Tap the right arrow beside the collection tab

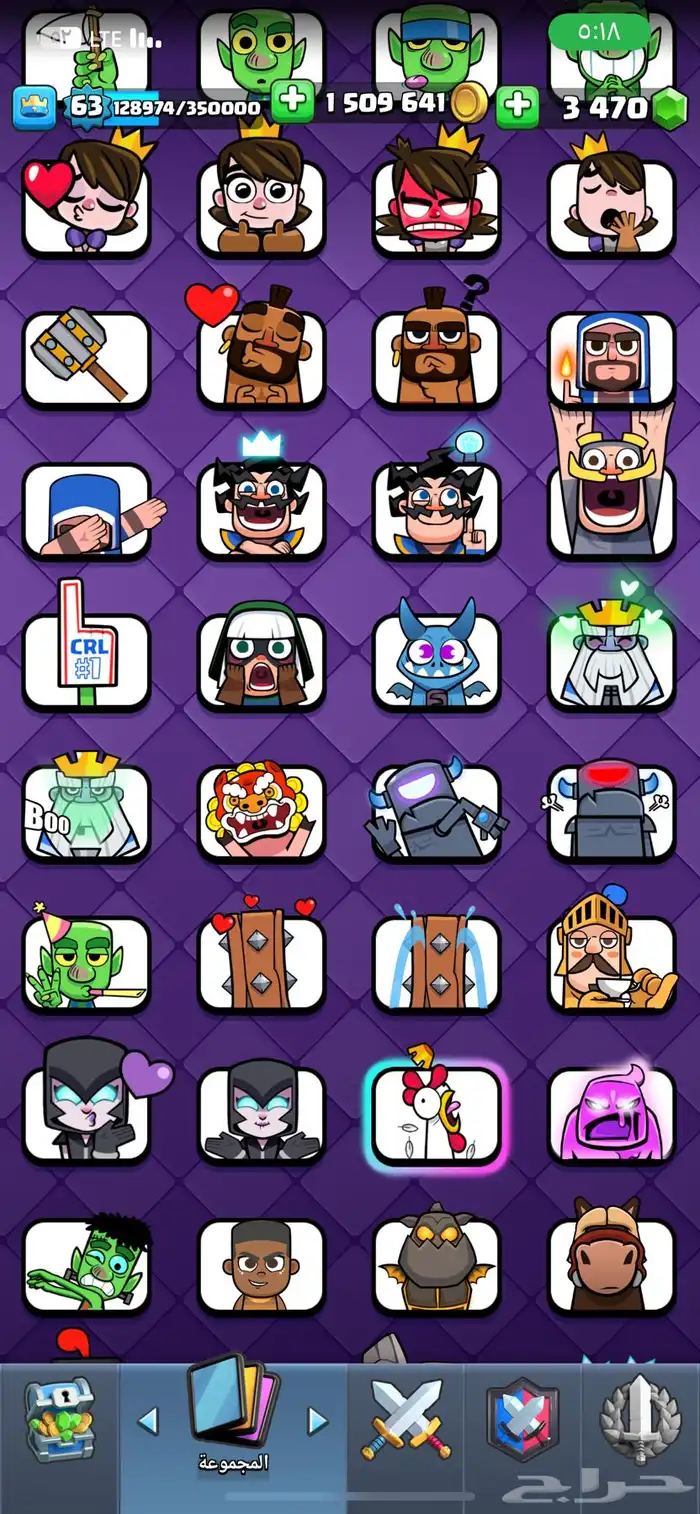pos(317,1420)
